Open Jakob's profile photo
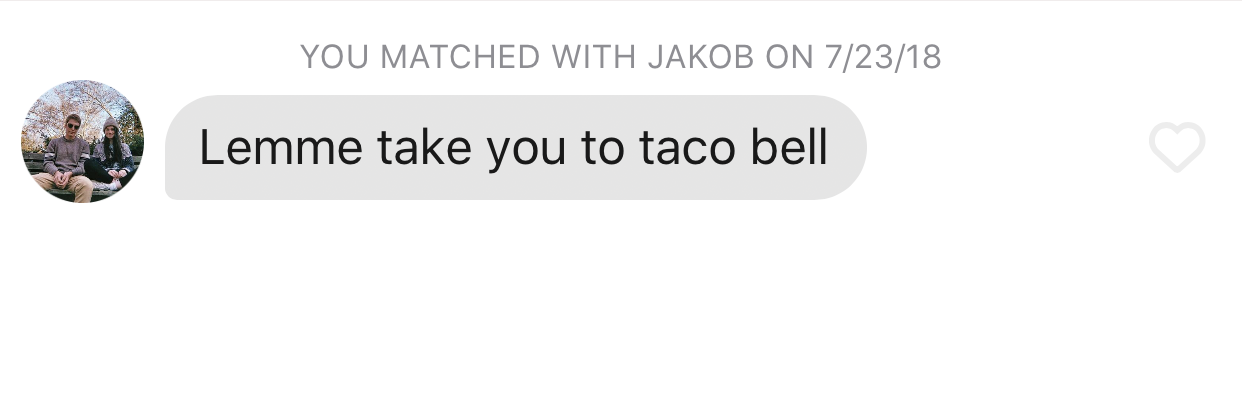Viewport: 1242px width, 409px height. click(82, 142)
